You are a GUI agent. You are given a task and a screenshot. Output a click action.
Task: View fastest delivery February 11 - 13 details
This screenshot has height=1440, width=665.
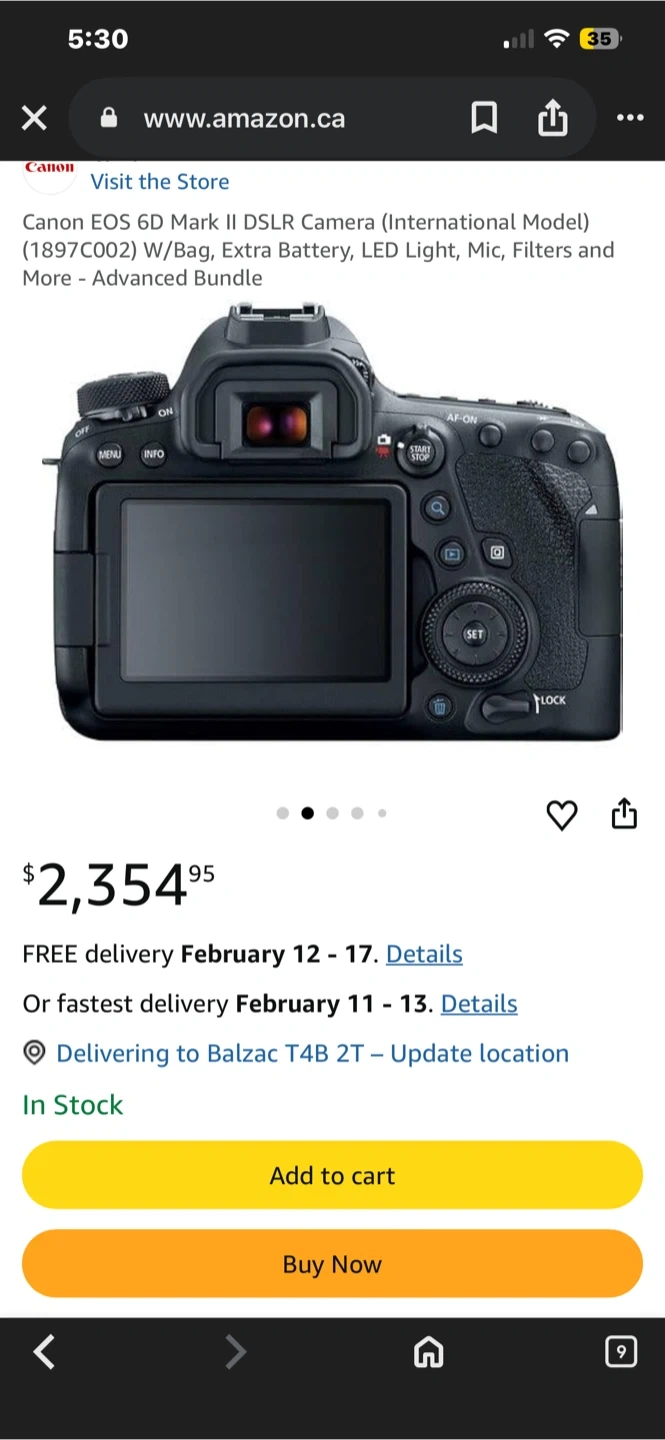pos(479,1004)
